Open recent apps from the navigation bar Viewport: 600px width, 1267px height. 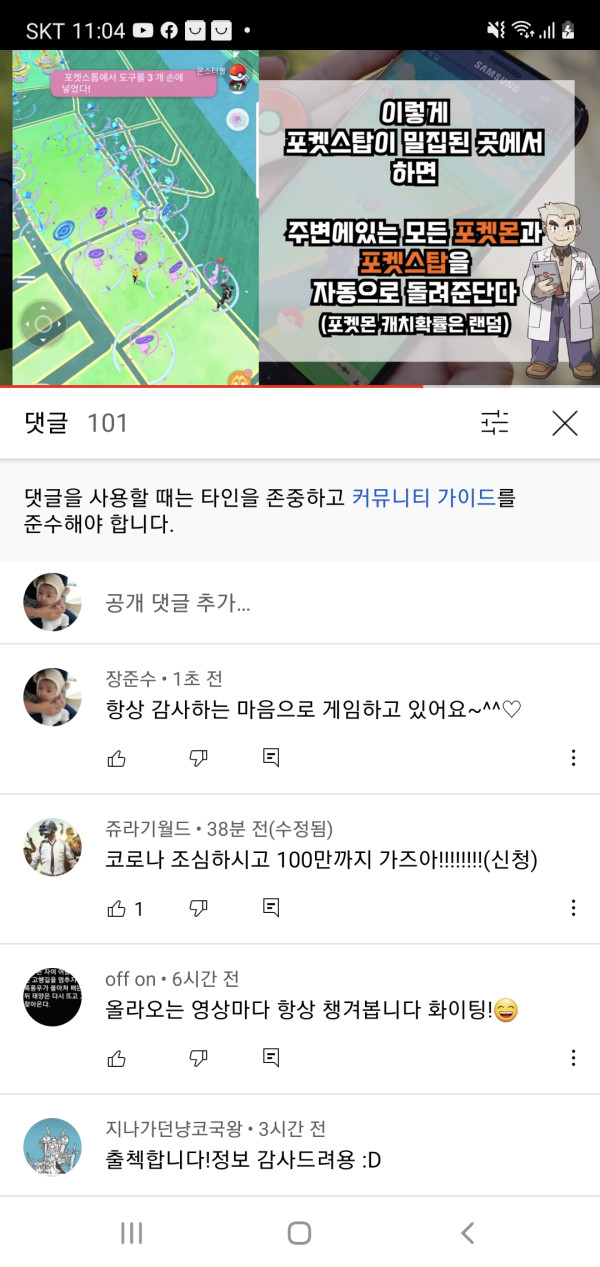tap(132, 1232)
